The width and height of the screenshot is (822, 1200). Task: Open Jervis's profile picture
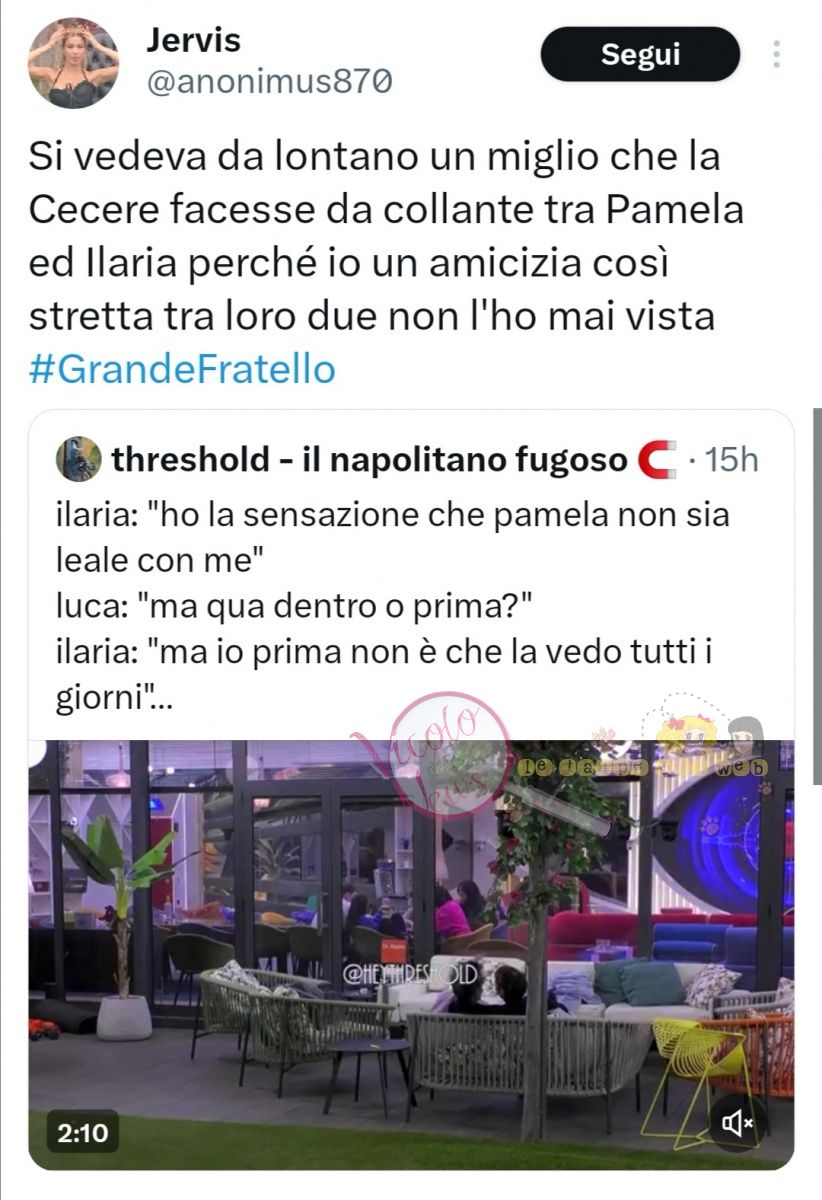pos(73,63)
